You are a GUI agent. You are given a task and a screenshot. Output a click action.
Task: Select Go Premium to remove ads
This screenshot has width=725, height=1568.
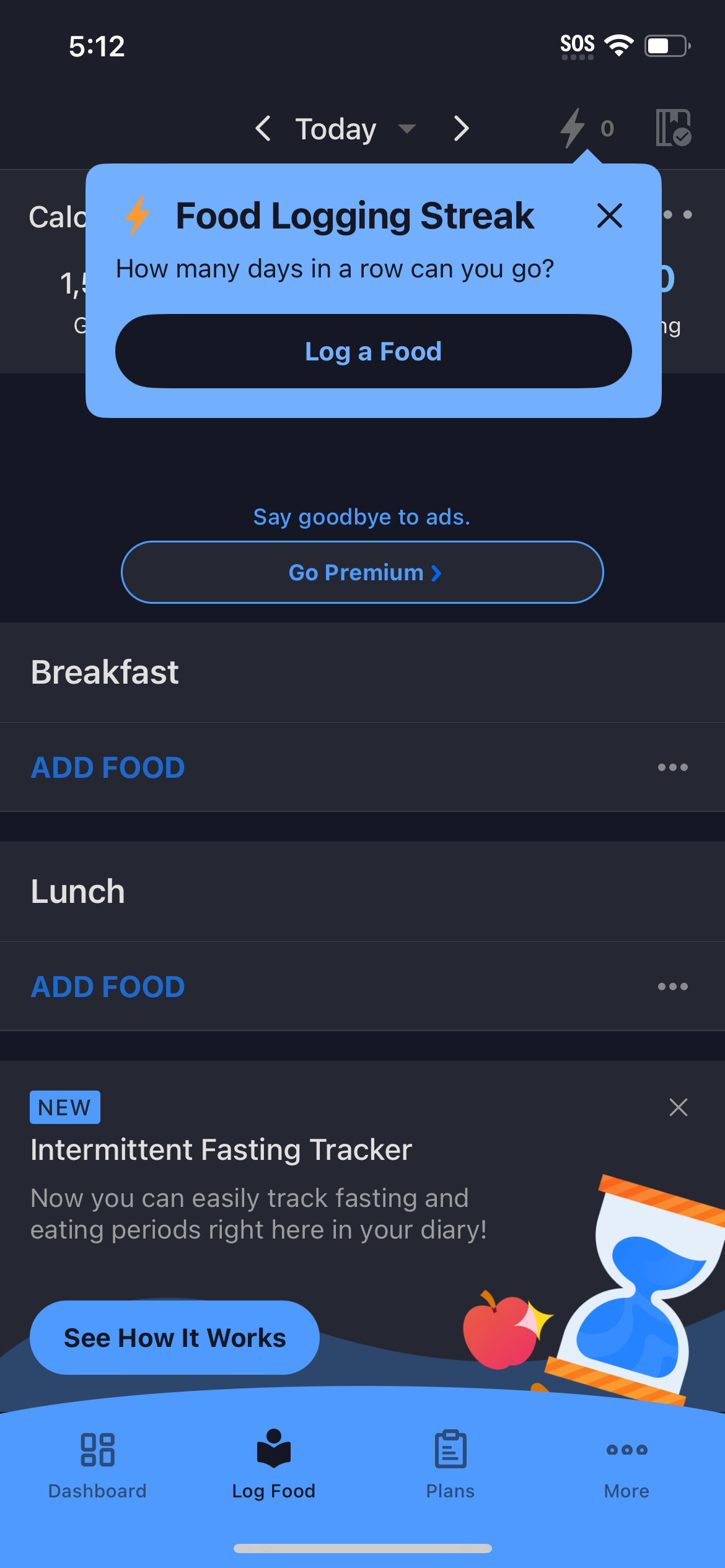coord(362,572)
